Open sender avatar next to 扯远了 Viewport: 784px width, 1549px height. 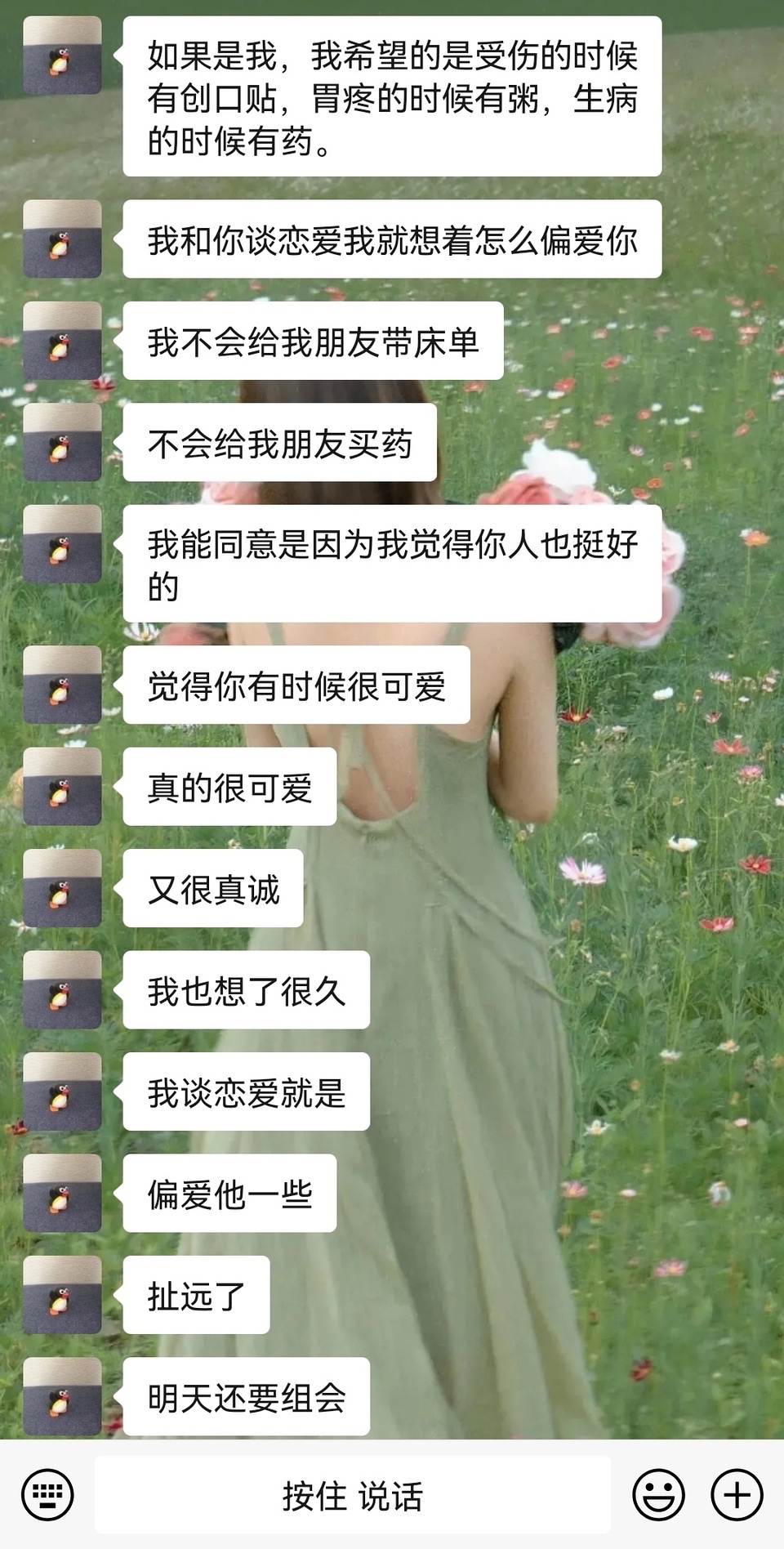click(x=62, y=1295)
